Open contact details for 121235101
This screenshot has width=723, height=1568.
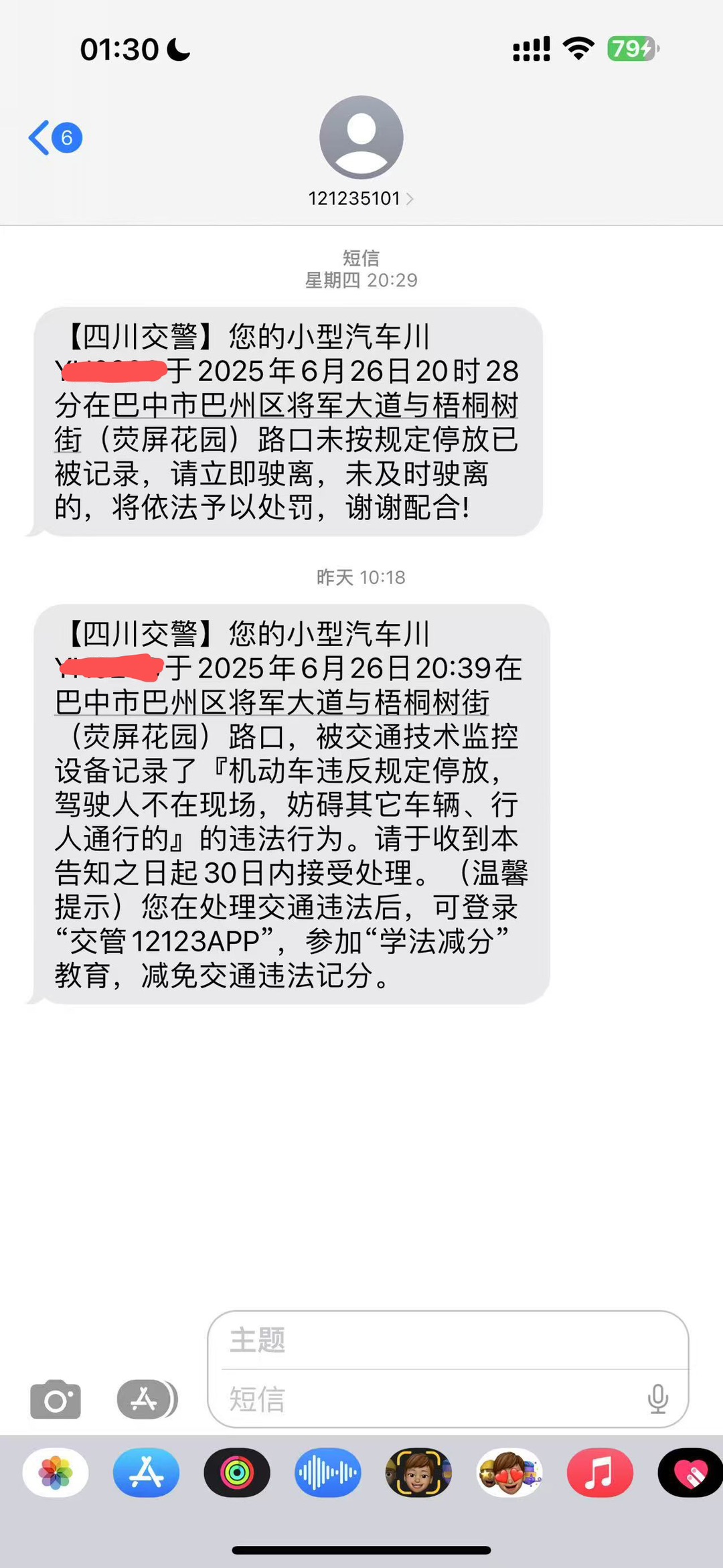pos(361,198)
